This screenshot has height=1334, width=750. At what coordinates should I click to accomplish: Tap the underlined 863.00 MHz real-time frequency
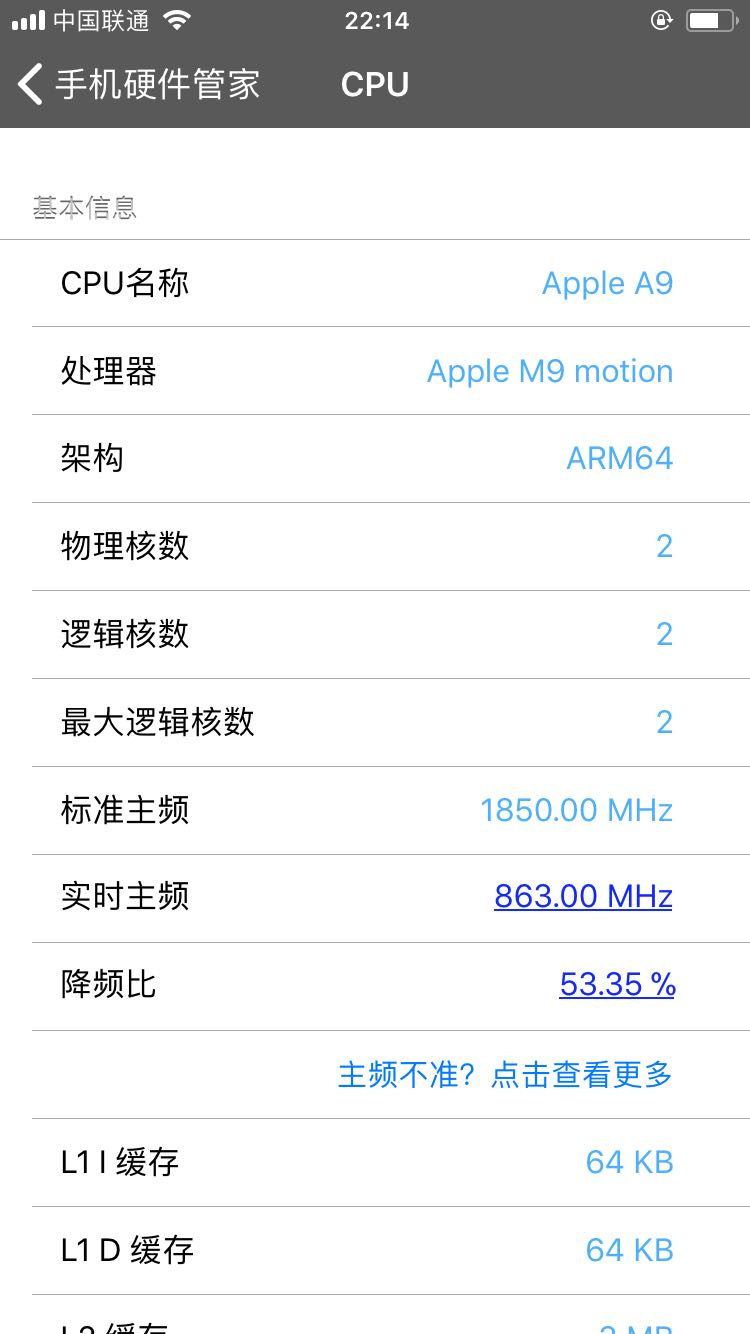pyautogui.click(x=583, y=896)
